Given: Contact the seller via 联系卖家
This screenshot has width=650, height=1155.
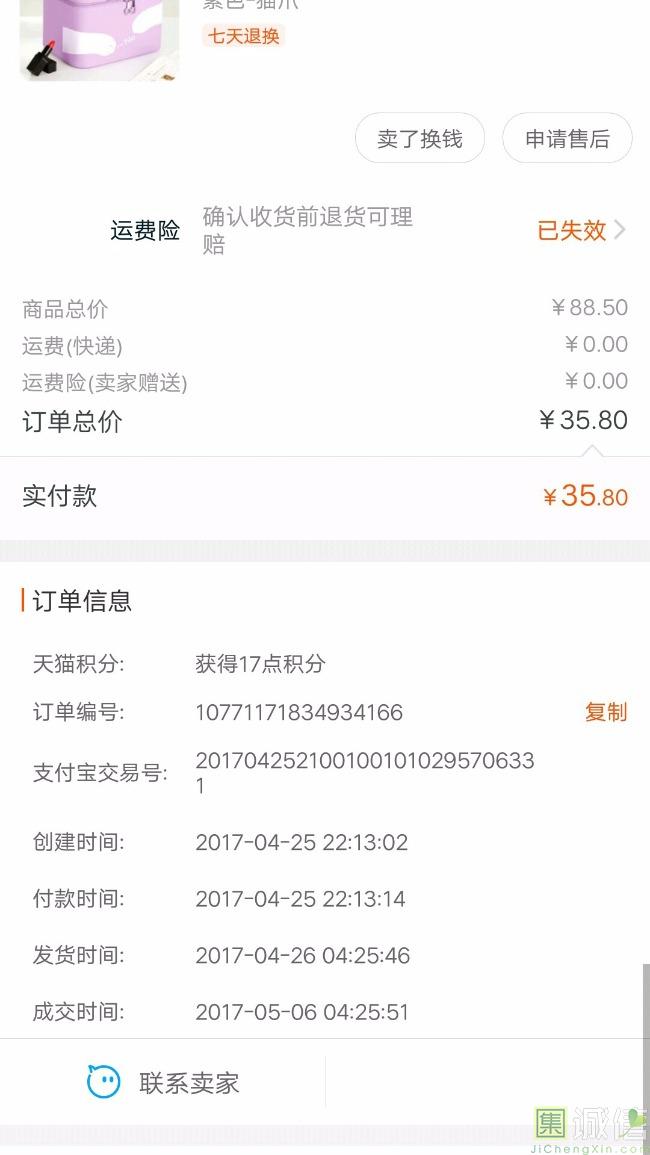Looking at the screenshot, I should 163,1083.
